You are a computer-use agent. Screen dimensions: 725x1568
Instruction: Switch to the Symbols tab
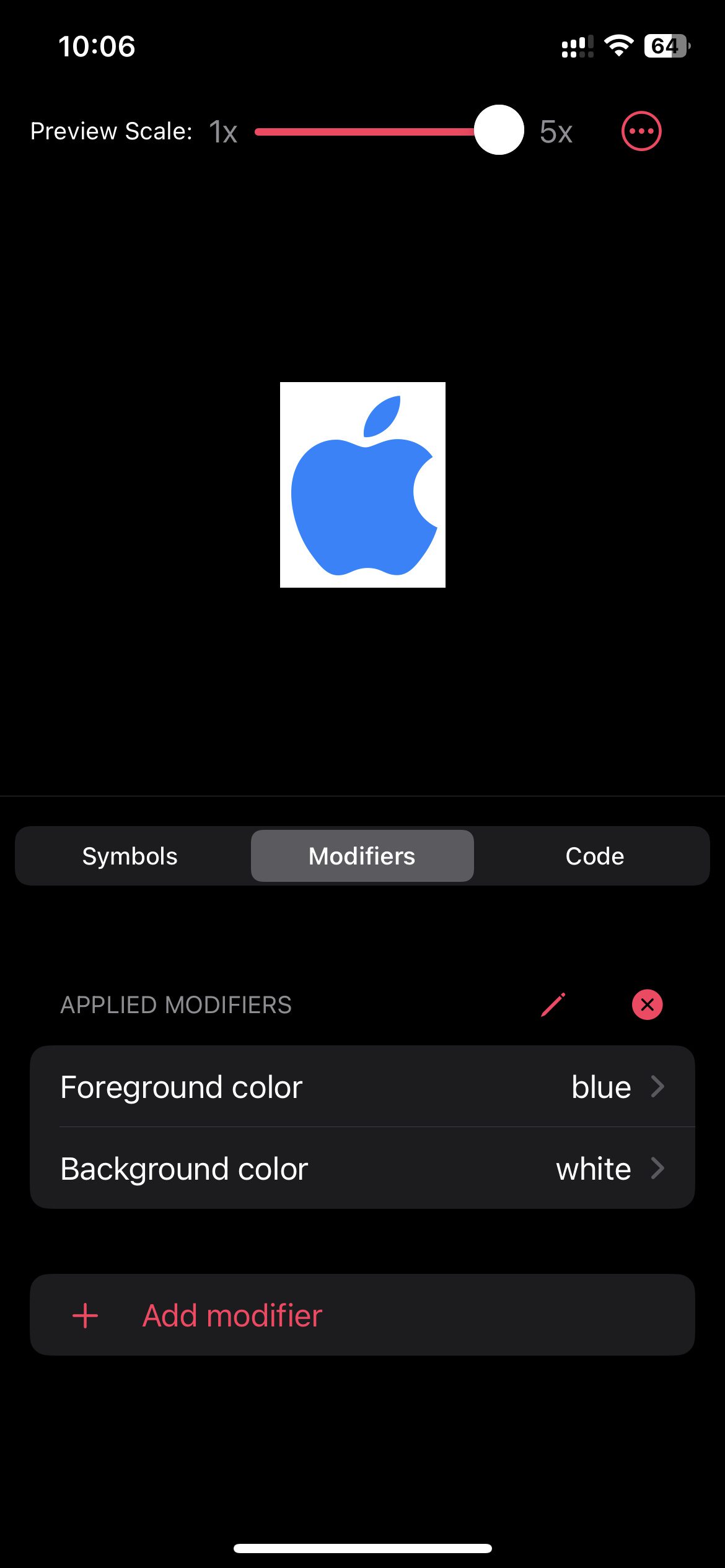coord(130,856)
